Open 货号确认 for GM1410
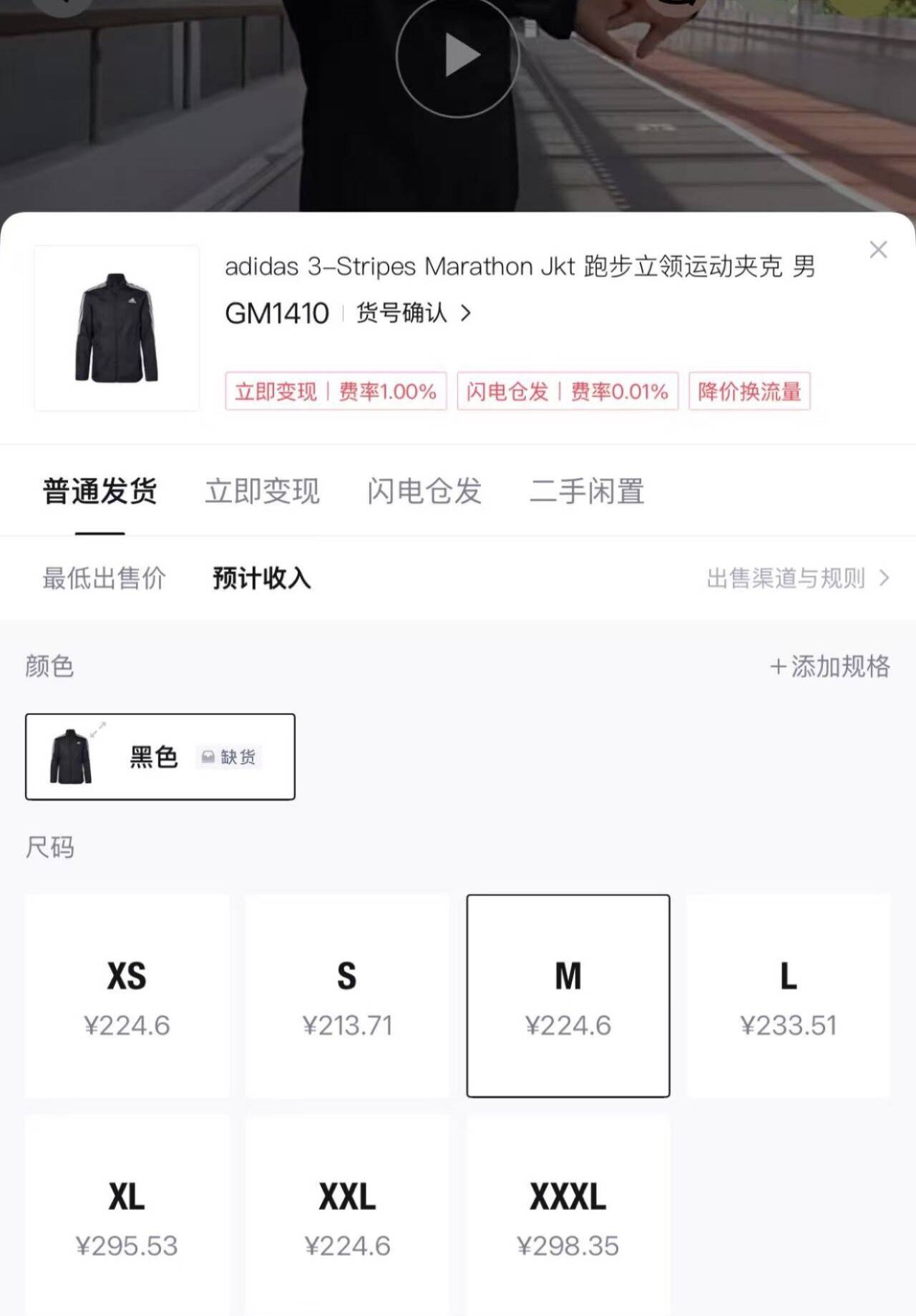The image size is (916, 1316). pos(414,313)
